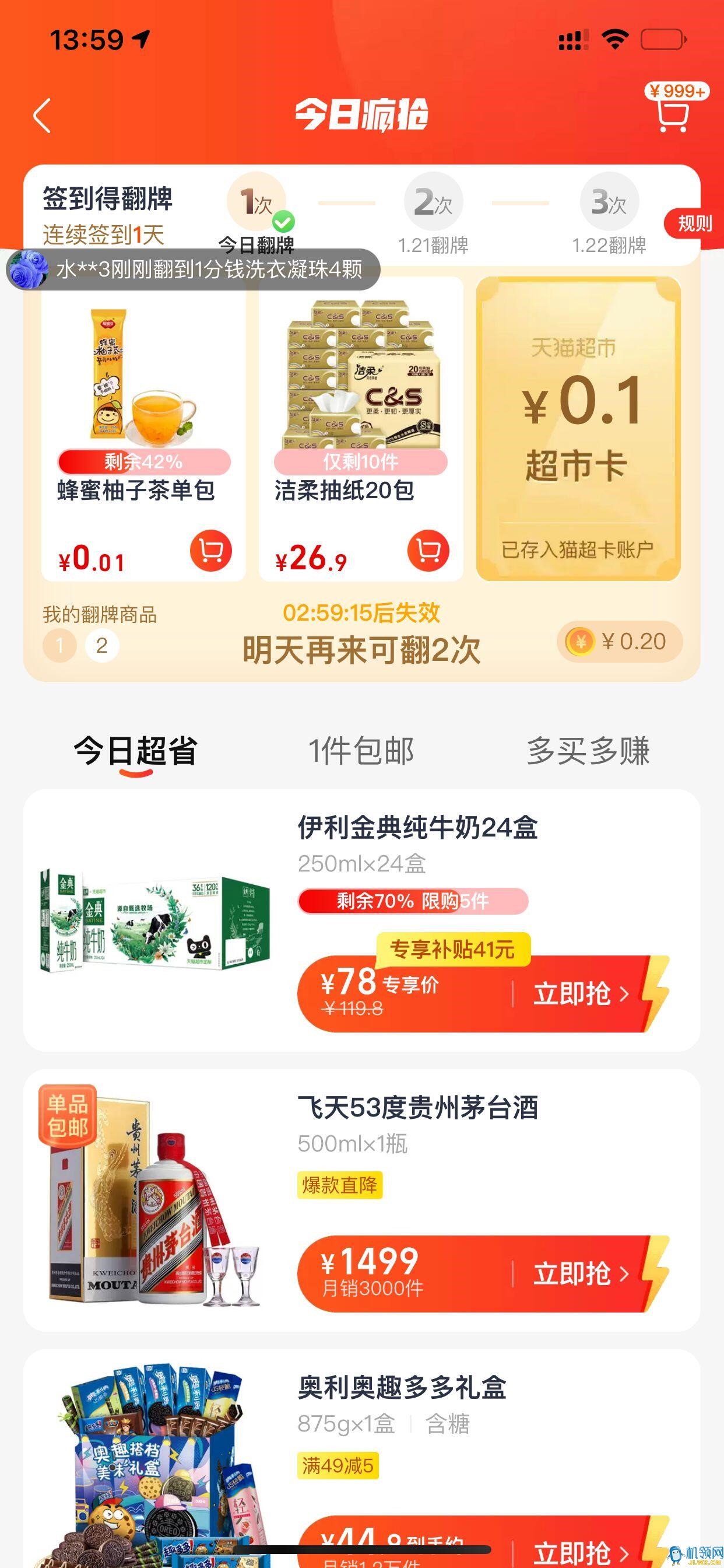Viewport: 724px width, 1568px height.
Task: Select the 今日超省 tab
Action: pyautogui.click(x=136, y=751)
